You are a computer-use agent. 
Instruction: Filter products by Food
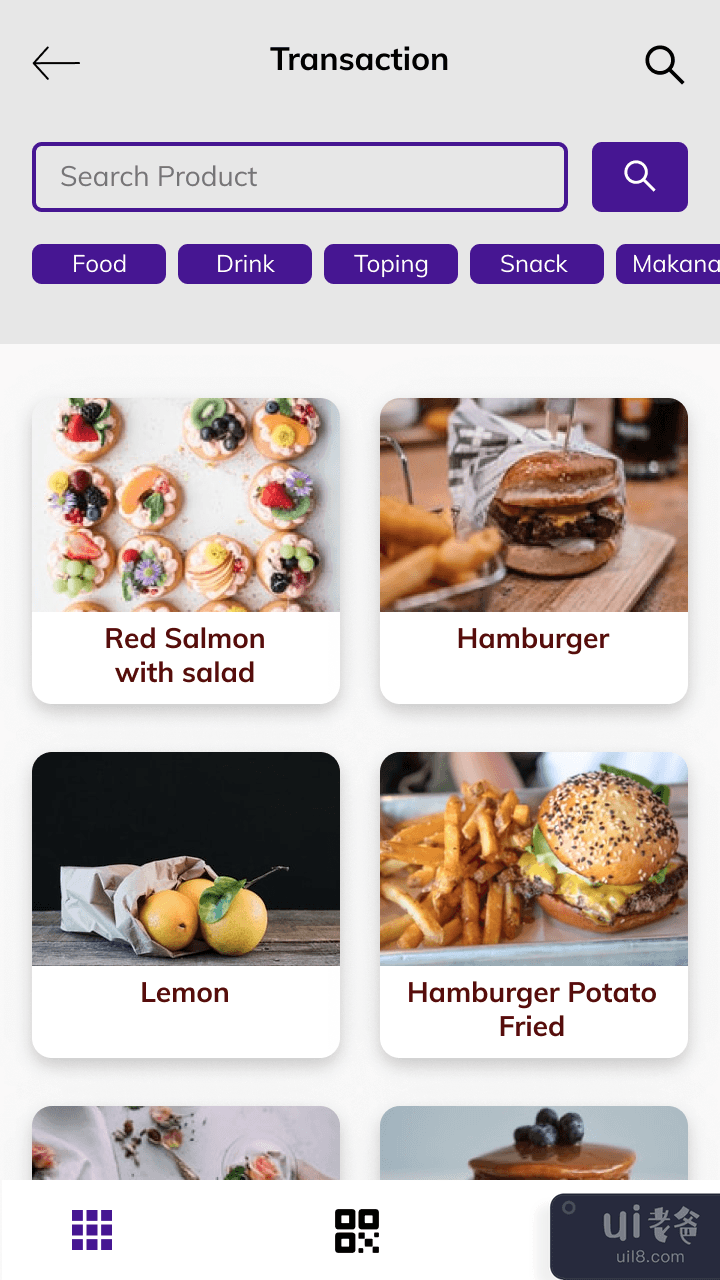99,264
